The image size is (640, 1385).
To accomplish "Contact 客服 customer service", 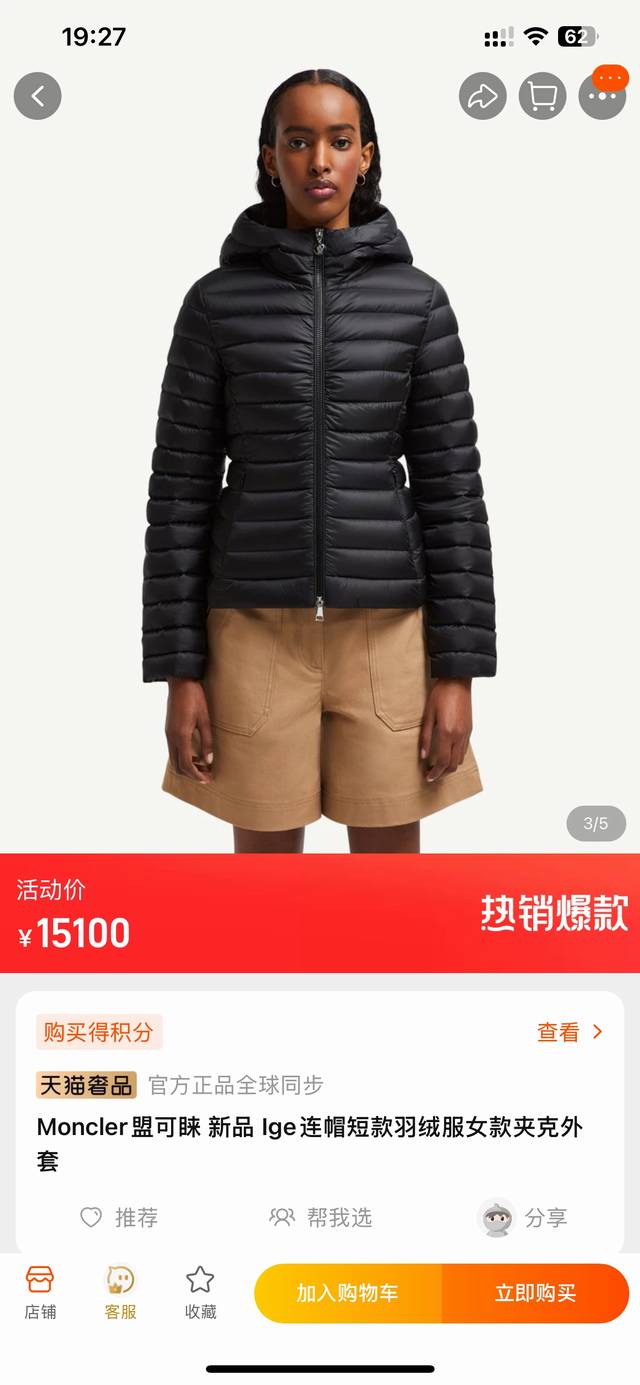I will 120,1292.
